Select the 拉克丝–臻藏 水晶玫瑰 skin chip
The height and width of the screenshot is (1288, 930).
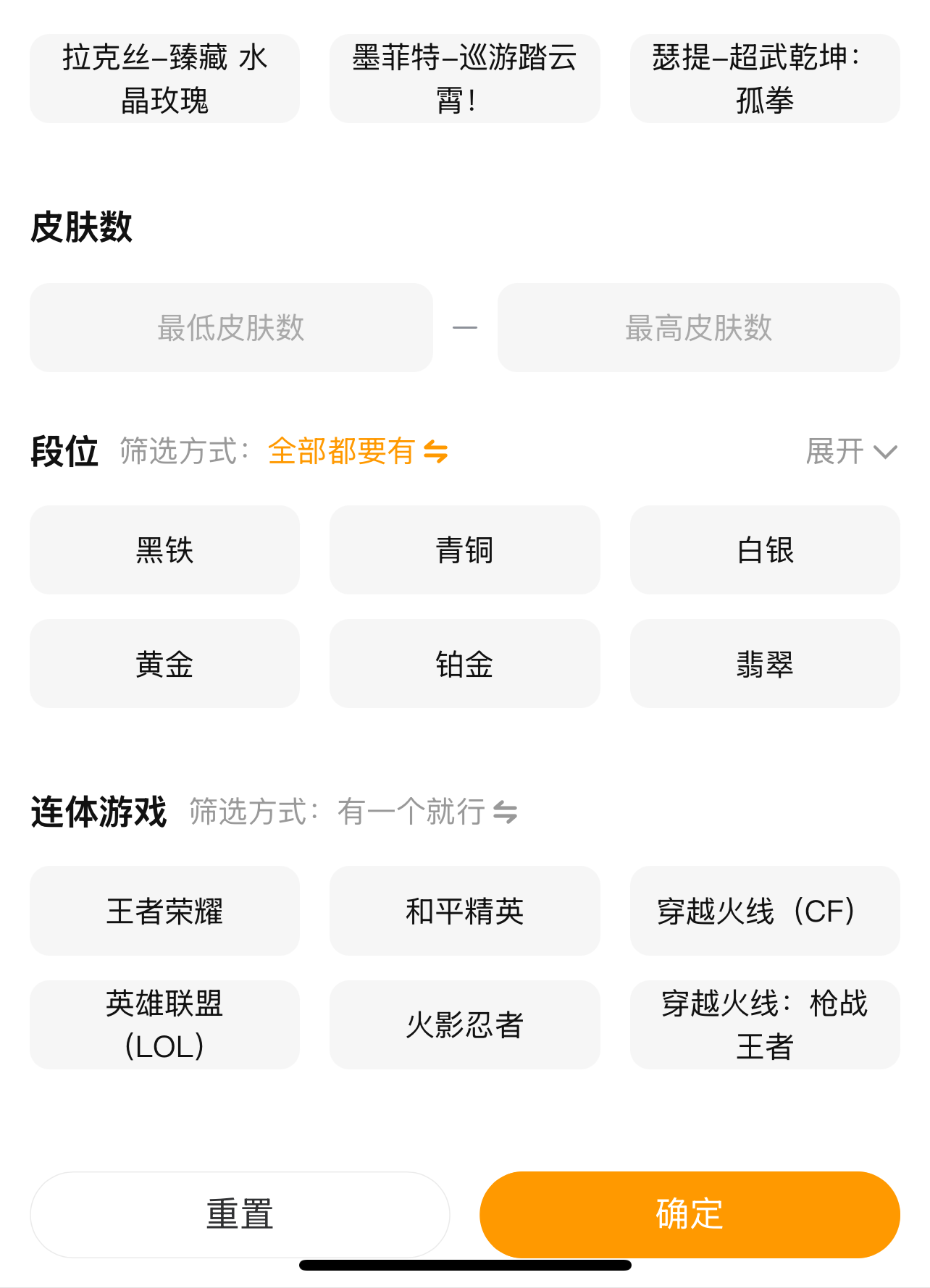(x=164, y=78)
